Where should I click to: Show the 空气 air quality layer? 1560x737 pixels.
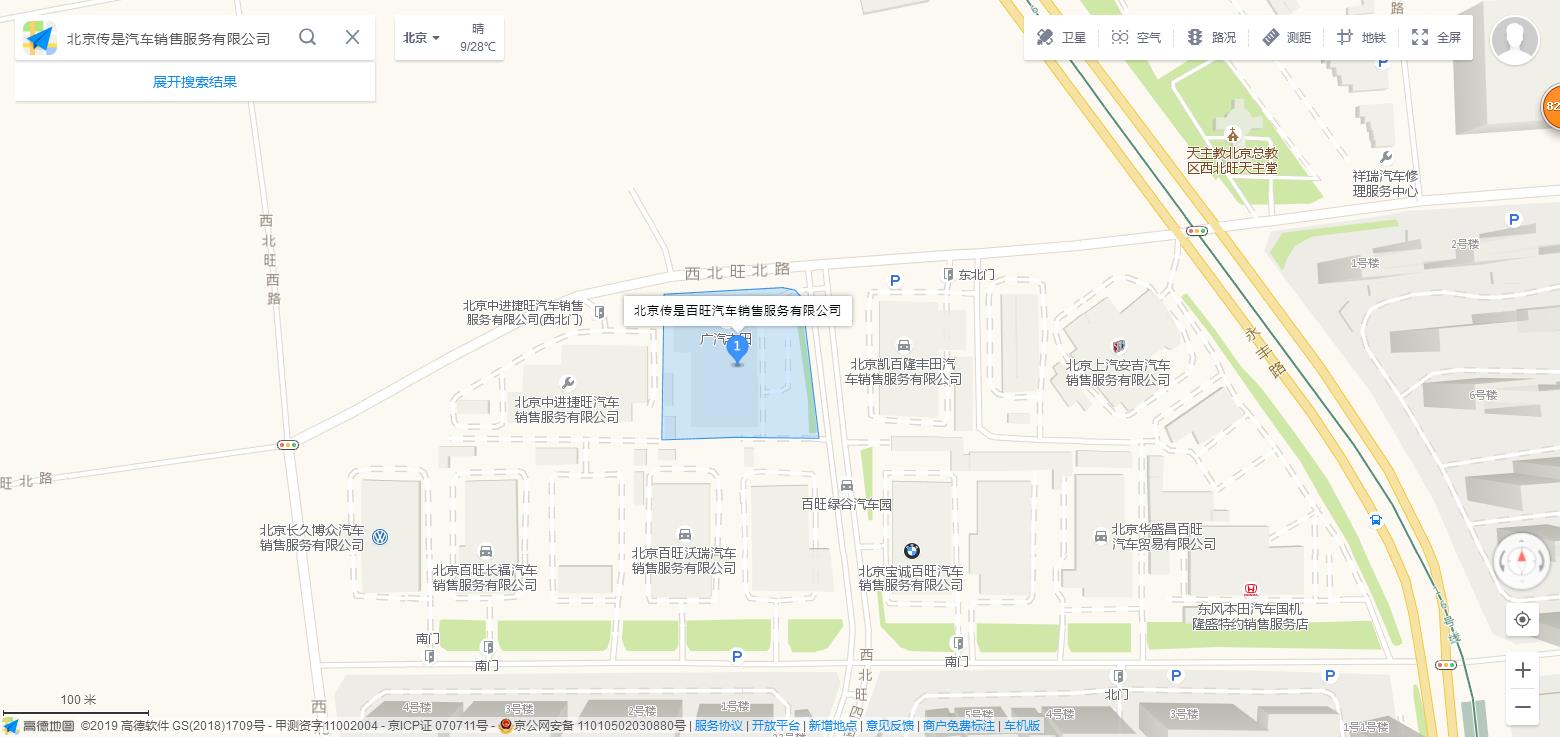(1136, 37)
